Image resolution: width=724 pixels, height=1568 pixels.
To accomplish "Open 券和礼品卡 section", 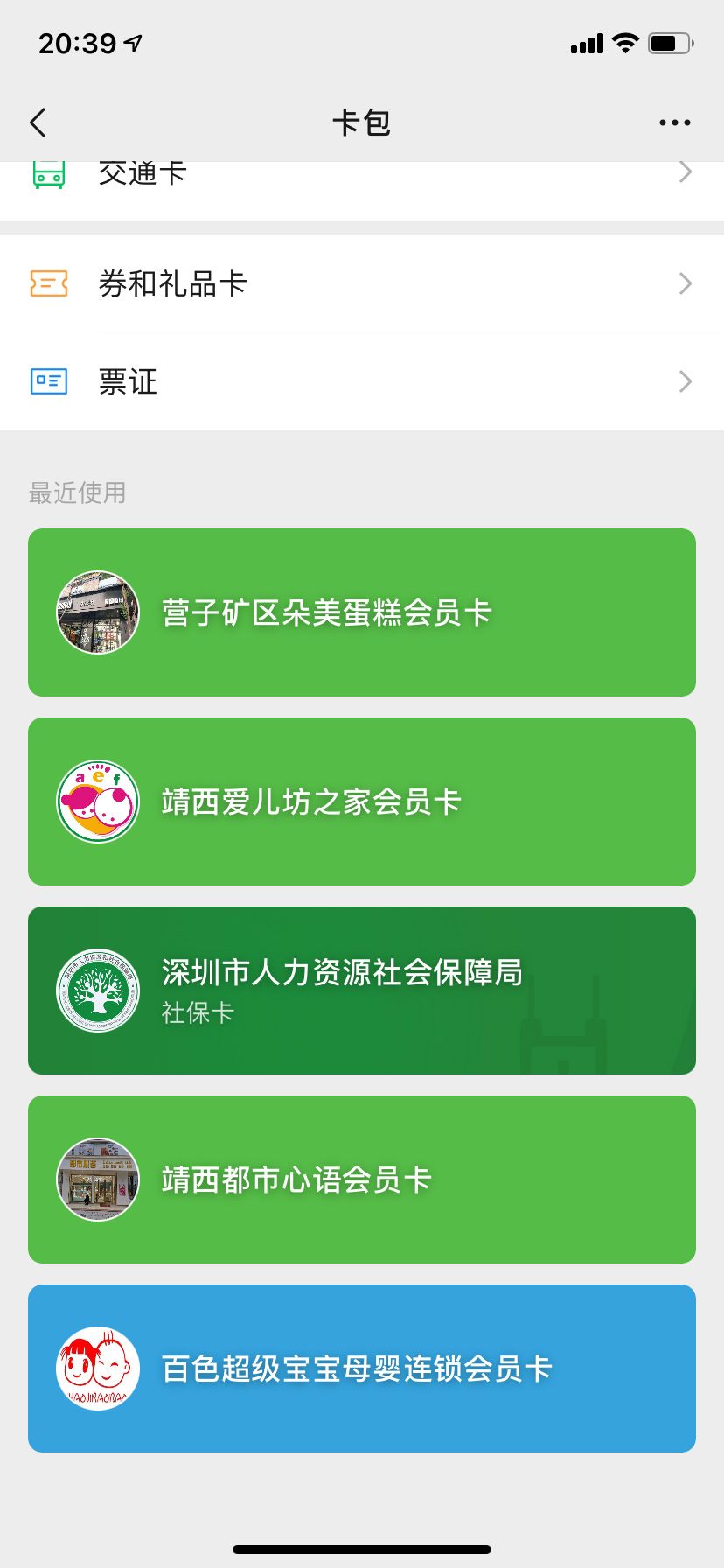I will 362,283.
